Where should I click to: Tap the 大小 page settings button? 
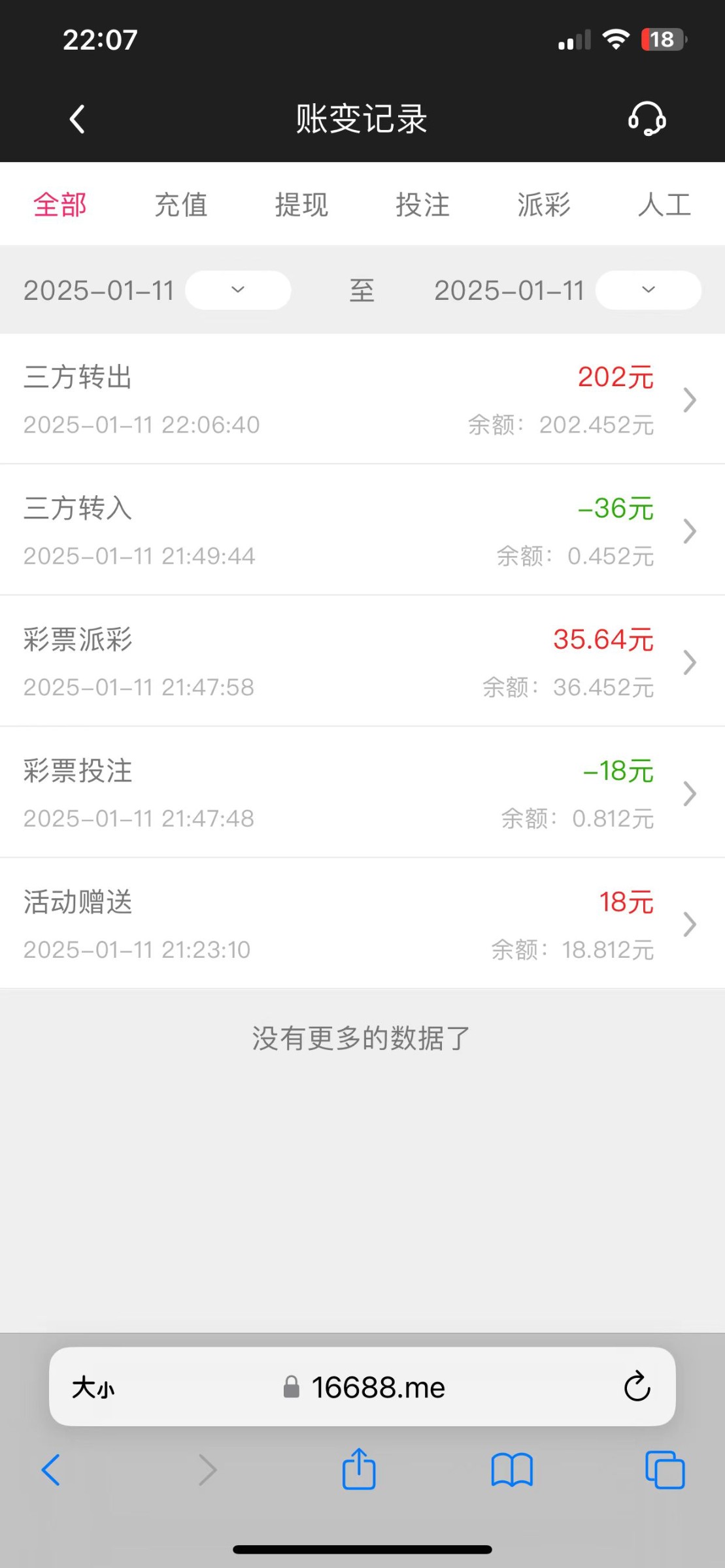click(93, 1387)
